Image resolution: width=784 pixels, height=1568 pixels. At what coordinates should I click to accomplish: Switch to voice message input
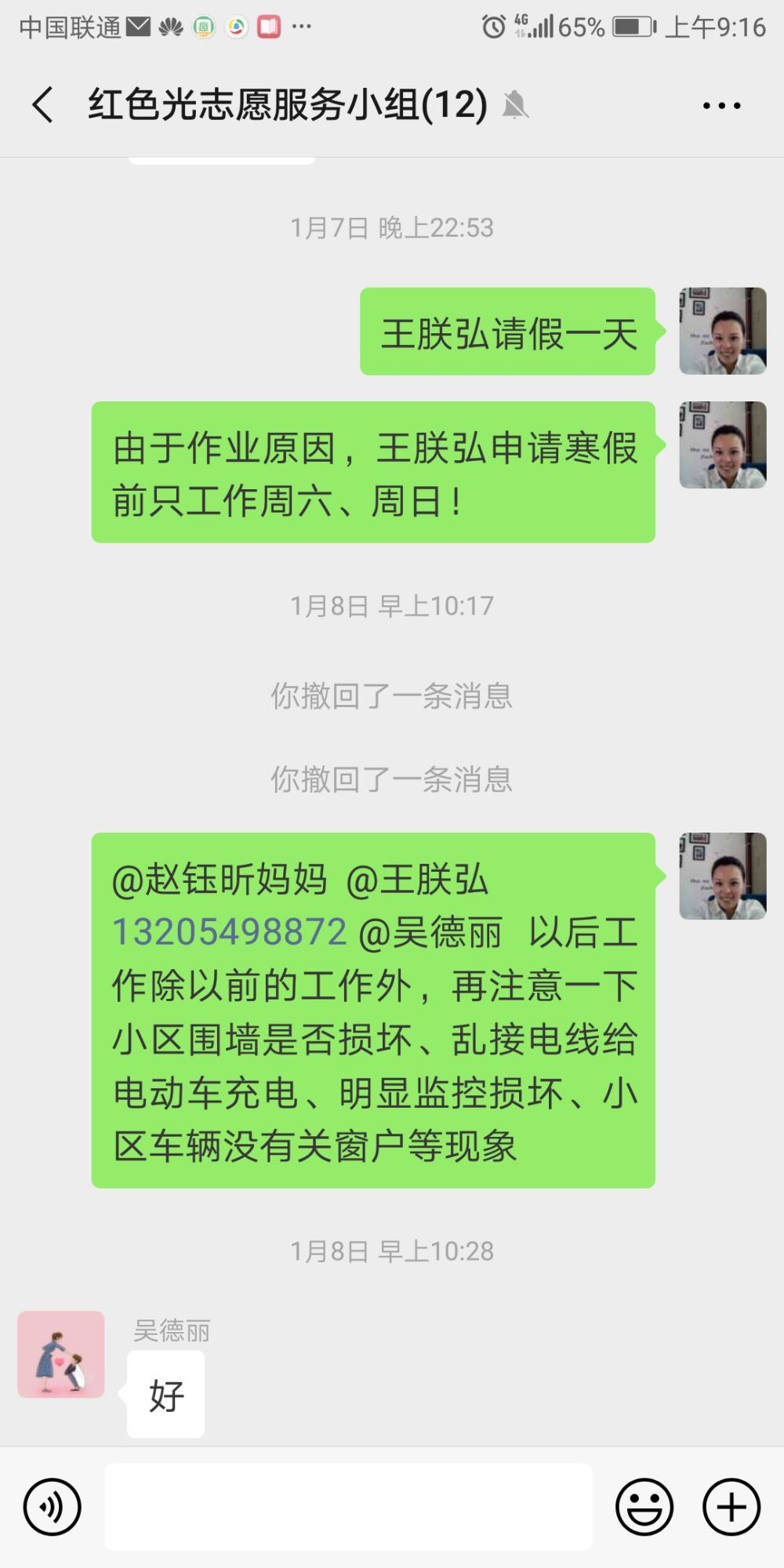point(53,1507)
